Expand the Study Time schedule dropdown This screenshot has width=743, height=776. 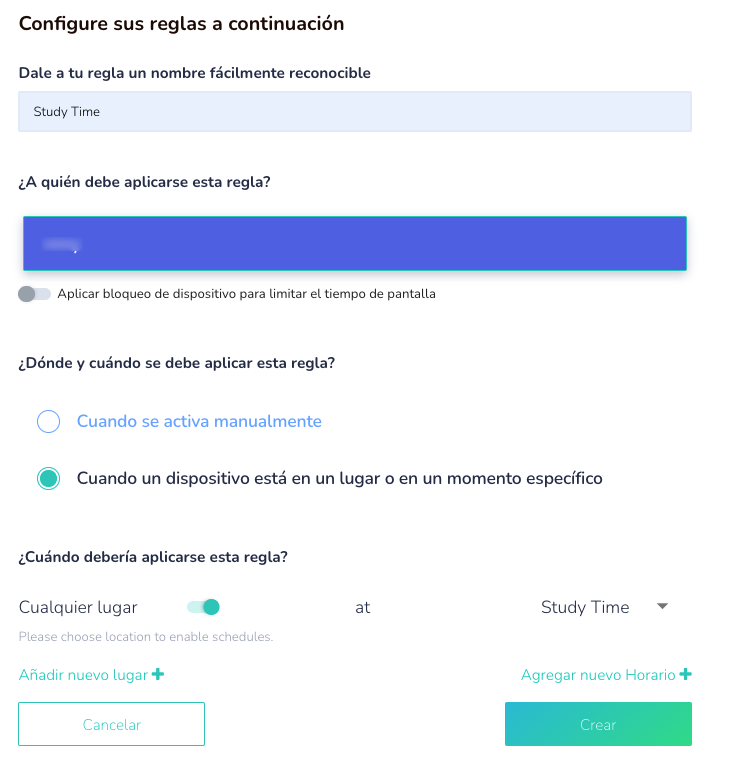click(x=661, y=607)
